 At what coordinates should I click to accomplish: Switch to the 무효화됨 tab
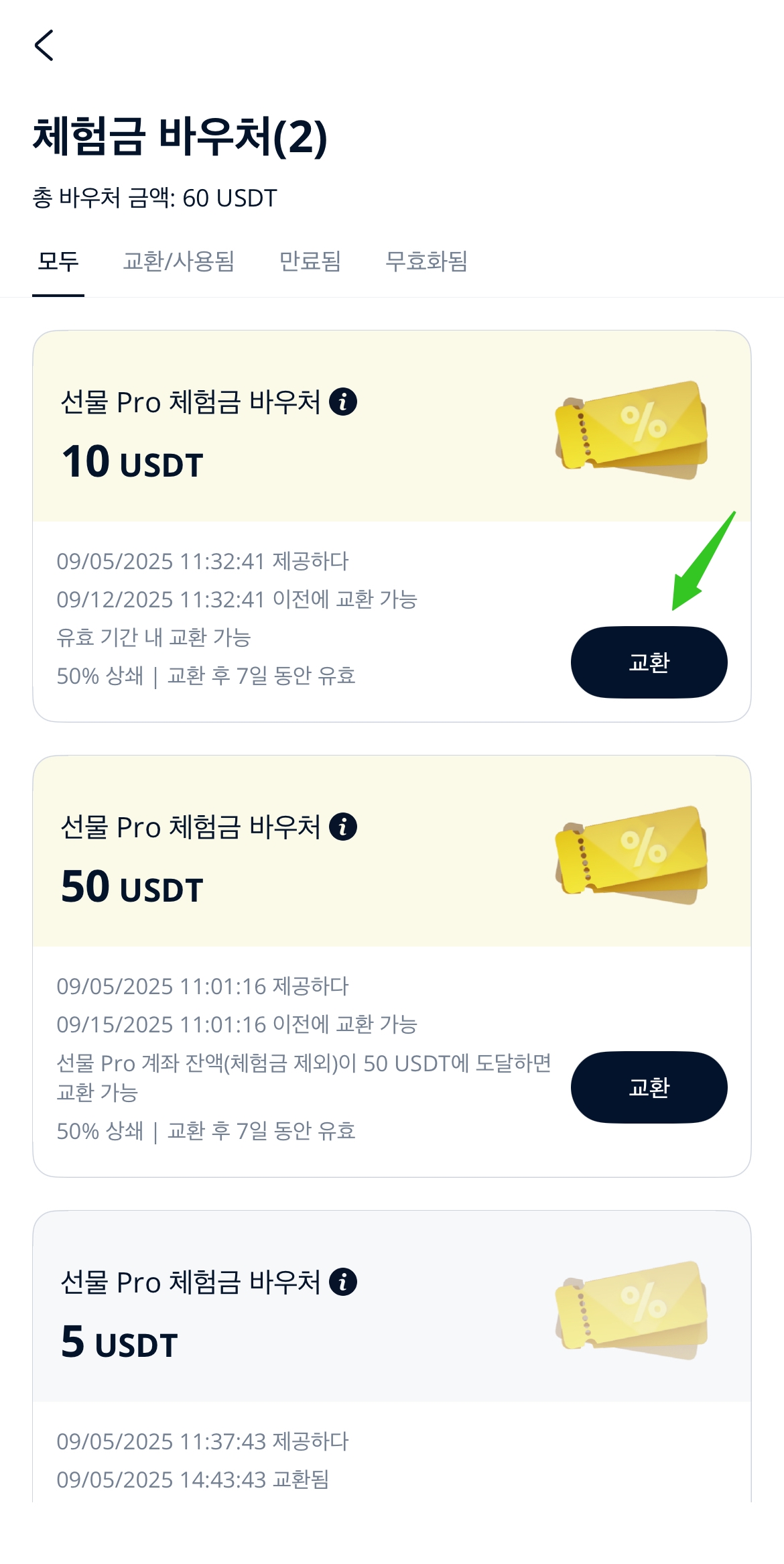pos(427,263)
